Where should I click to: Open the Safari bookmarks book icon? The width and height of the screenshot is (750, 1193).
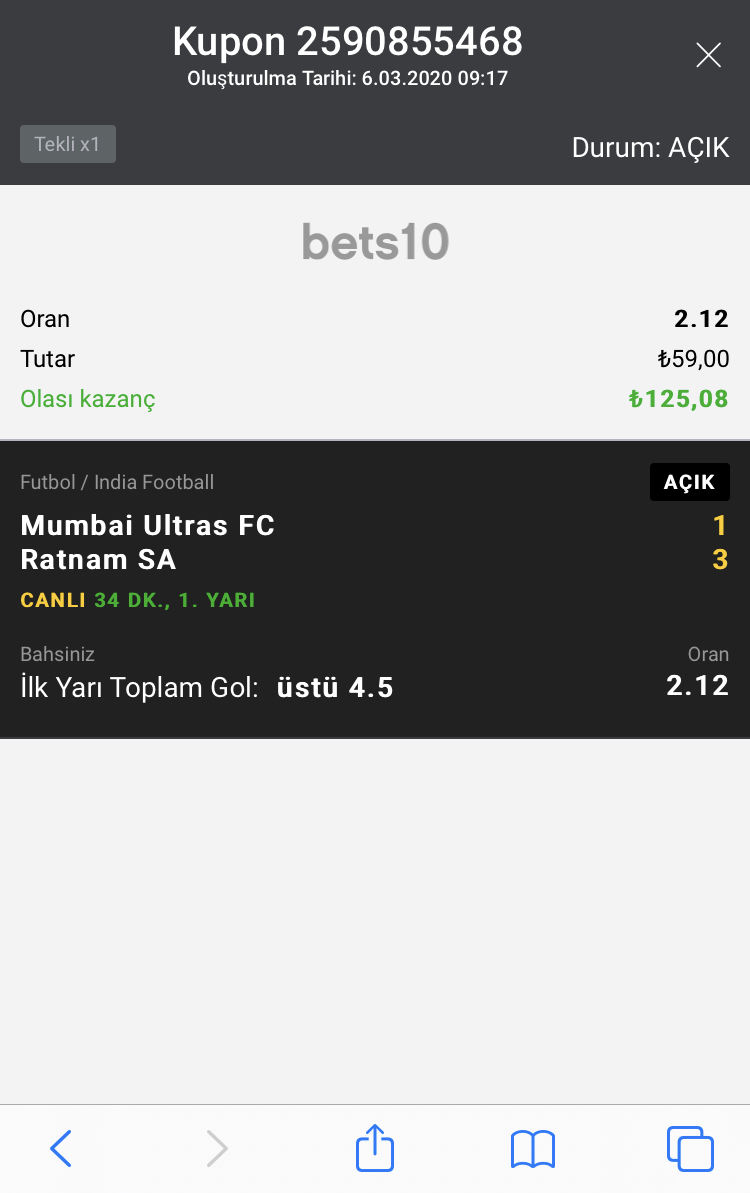click(x=532, y=1148)
